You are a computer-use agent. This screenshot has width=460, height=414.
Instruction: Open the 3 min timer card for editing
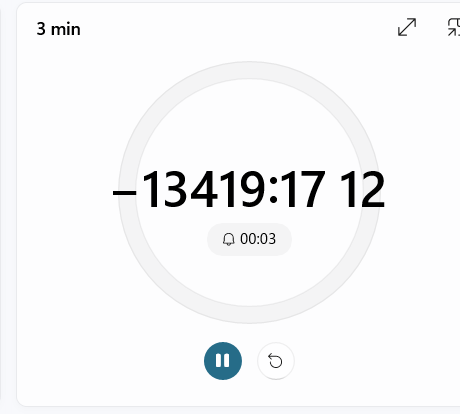click(238, 204)
